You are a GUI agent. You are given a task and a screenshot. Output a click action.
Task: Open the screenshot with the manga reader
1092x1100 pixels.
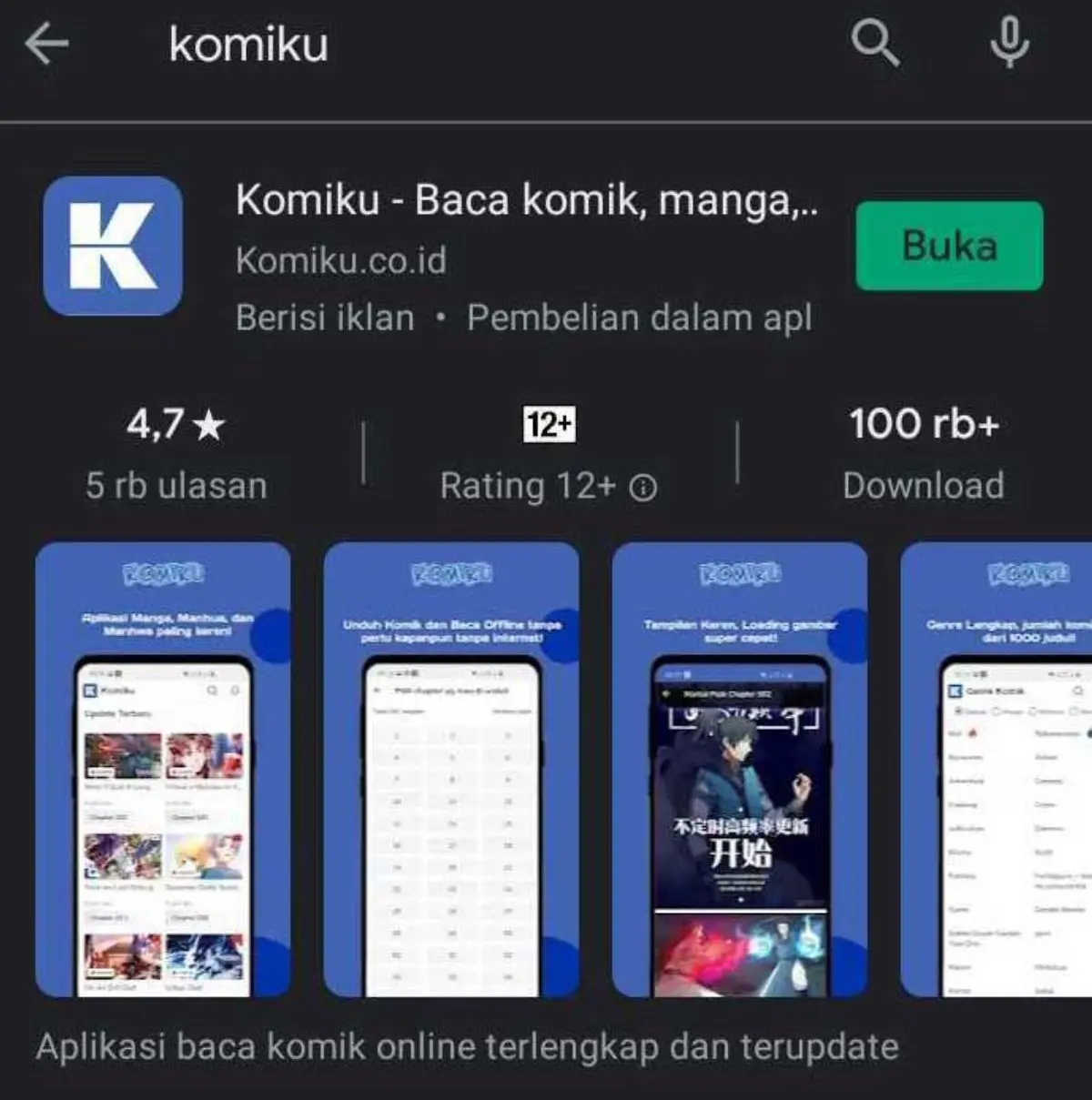point(740,769)
